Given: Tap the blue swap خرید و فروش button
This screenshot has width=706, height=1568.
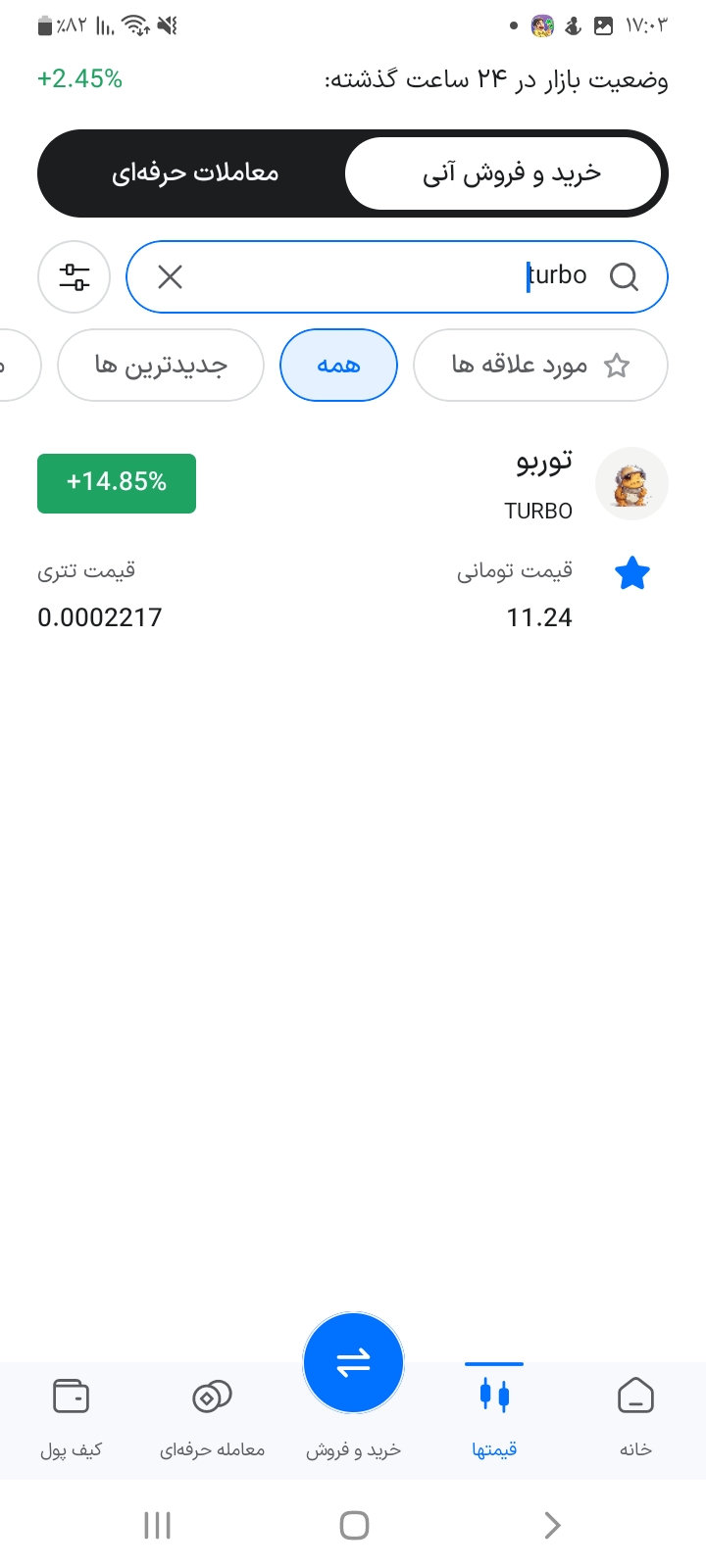Looking at the screenshot, I should (353, 1363).
